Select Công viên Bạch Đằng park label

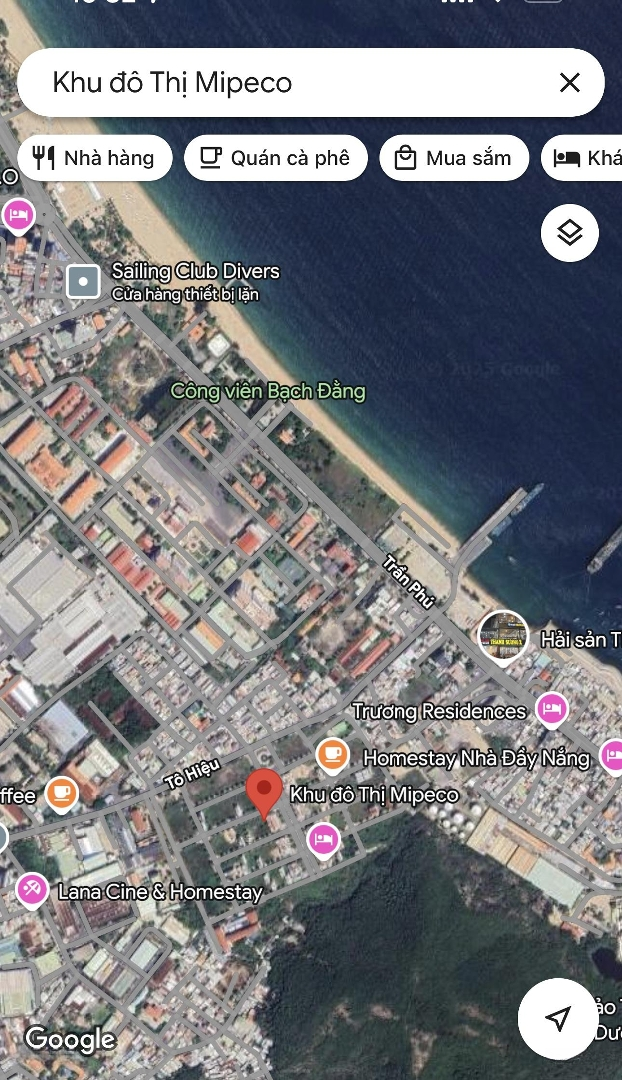click(268, 391)
